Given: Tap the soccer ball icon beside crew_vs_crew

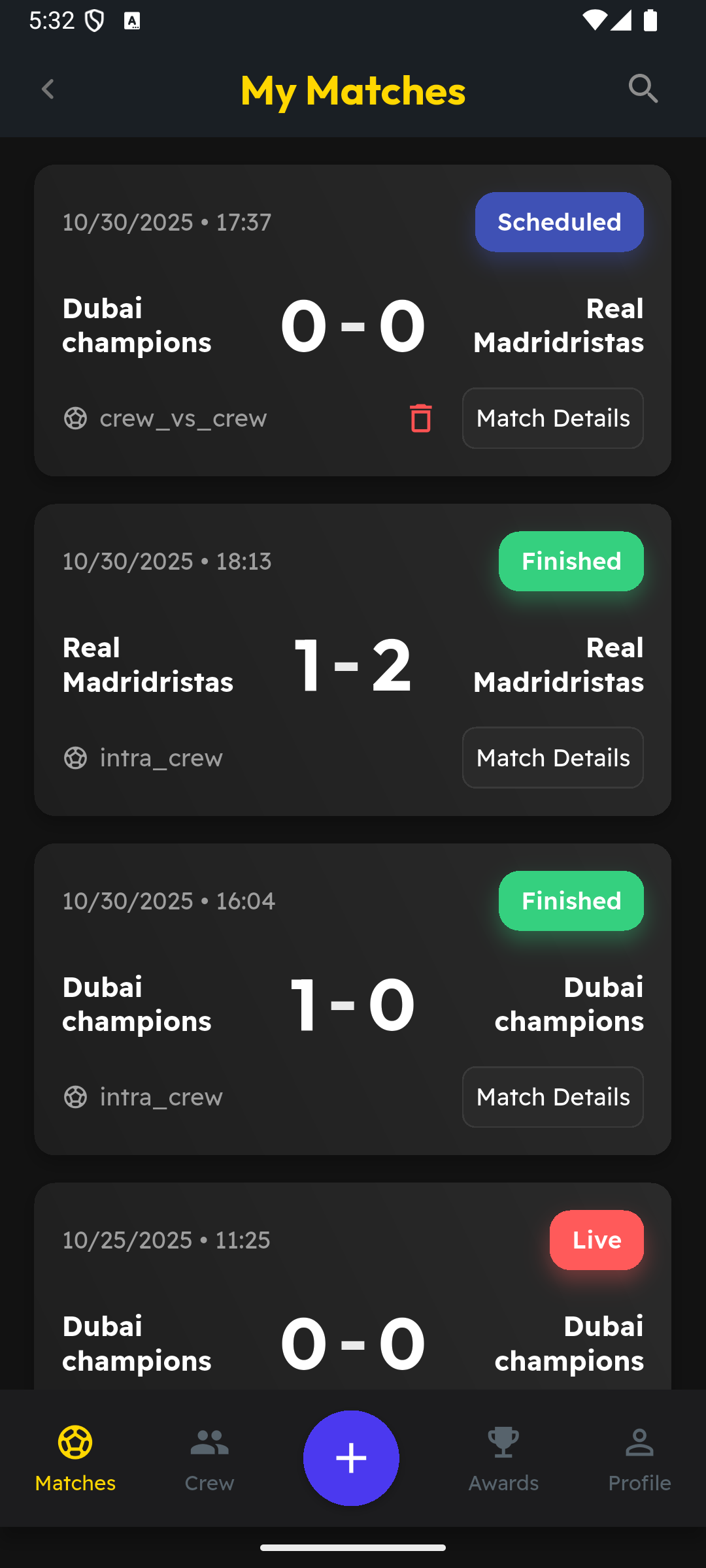Looking at the screenshot, I should point(76,418).
